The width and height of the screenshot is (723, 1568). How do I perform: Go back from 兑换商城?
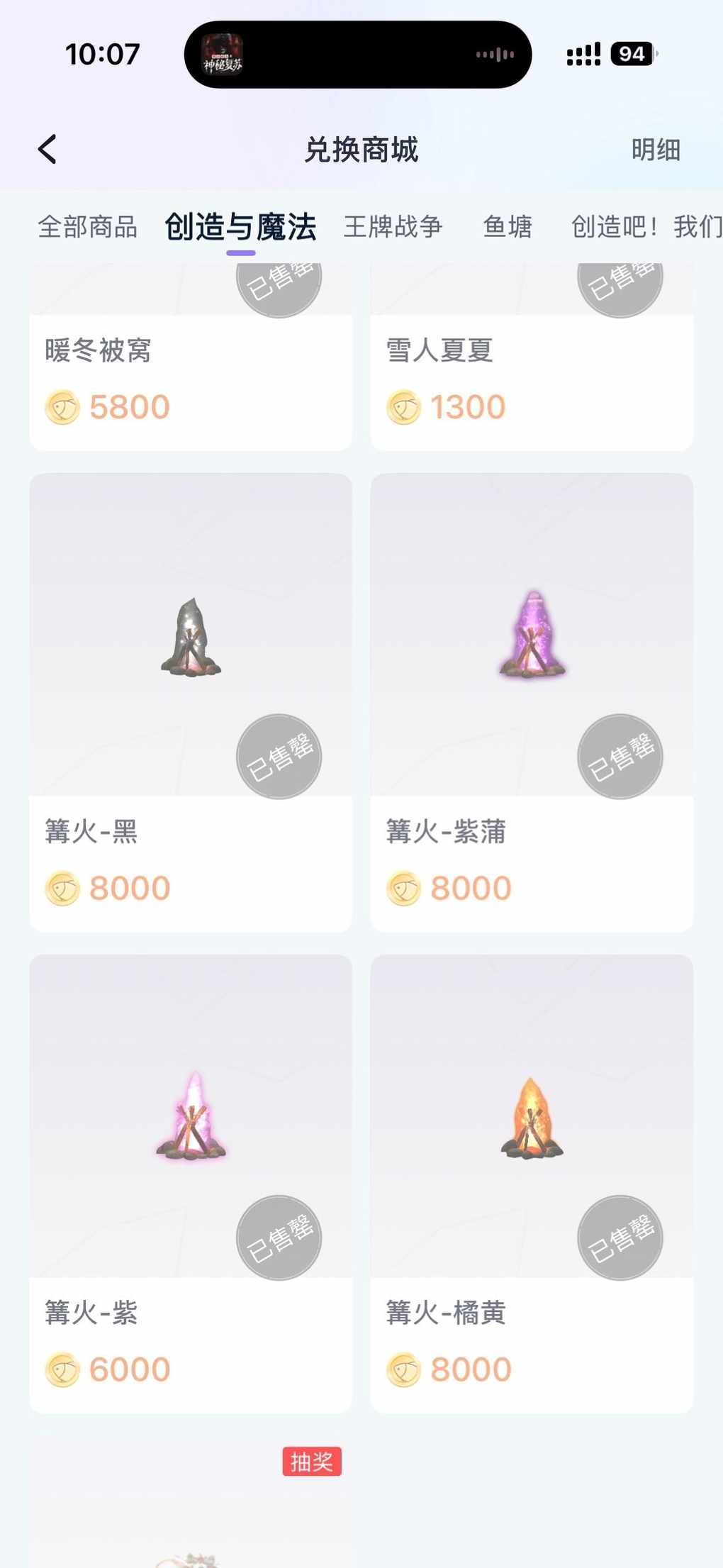coord(47,150)
